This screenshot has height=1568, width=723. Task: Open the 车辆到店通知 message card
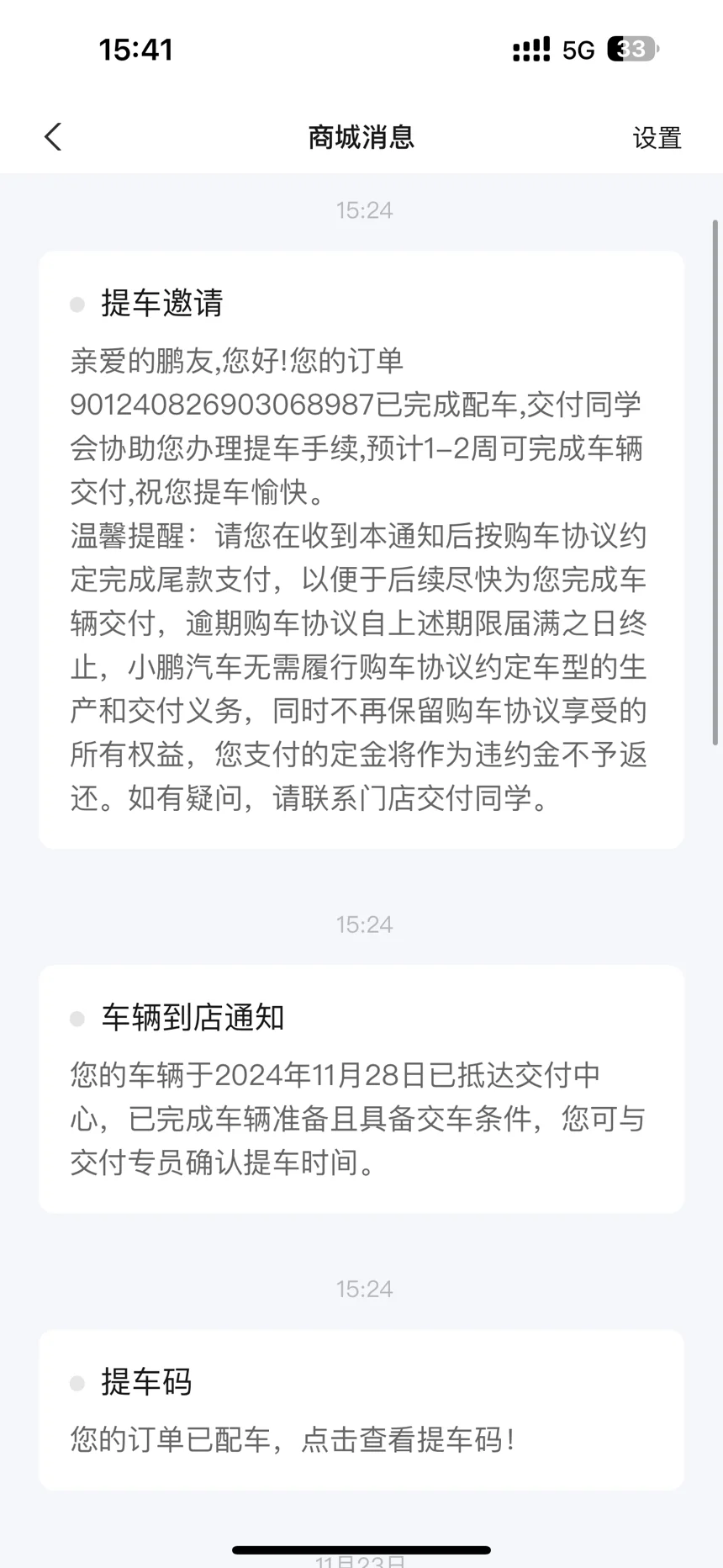pyautogui.click(x=361, y=1089)
